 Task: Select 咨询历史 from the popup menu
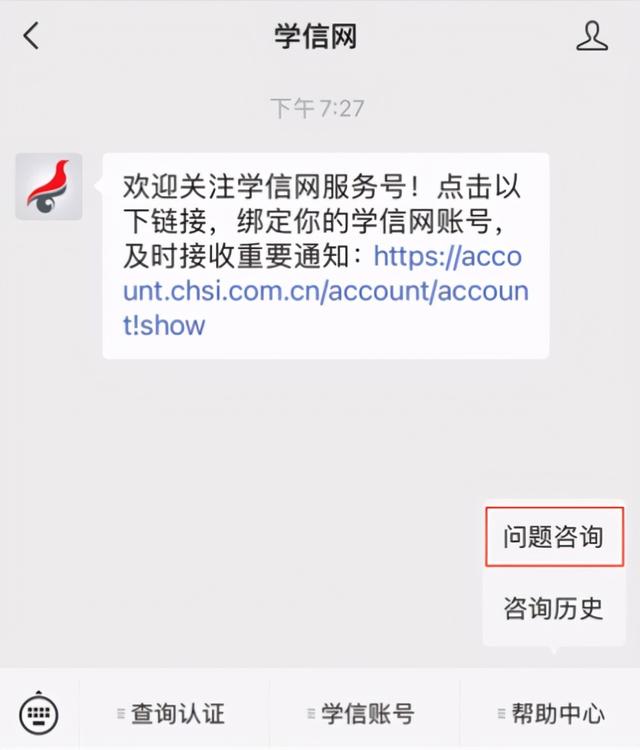pyautogui.click(x=554, y=608)
